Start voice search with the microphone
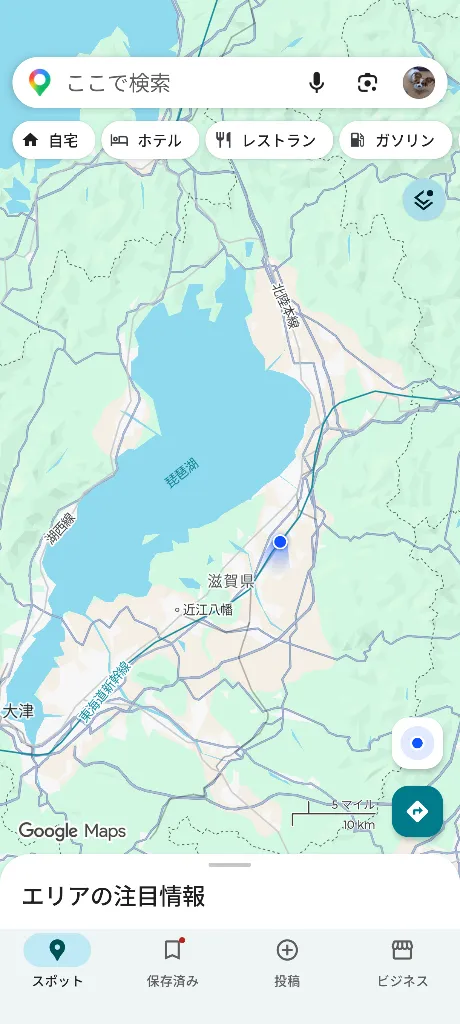This screenshot has height=1024, width=460. pos(316,83)
